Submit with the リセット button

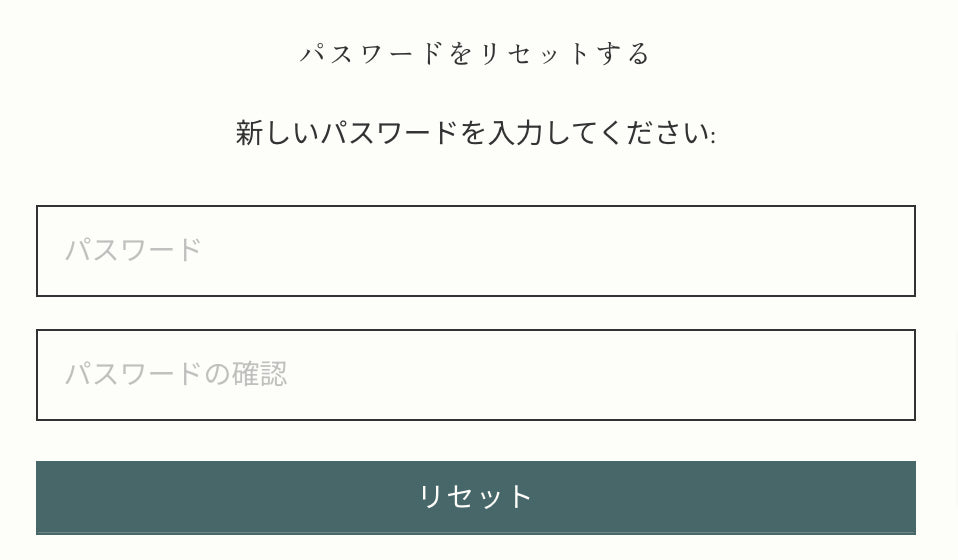click(x=475, y=497)
